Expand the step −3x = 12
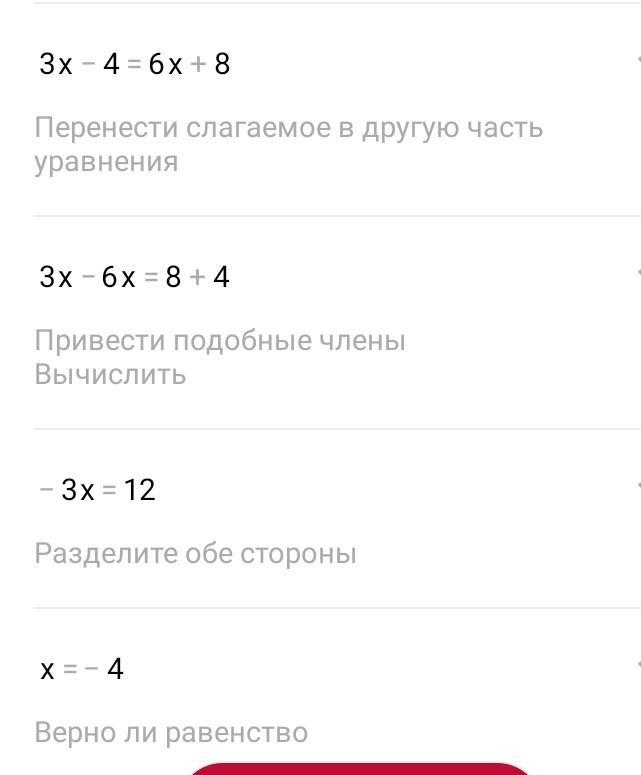 tap(636, 486)
